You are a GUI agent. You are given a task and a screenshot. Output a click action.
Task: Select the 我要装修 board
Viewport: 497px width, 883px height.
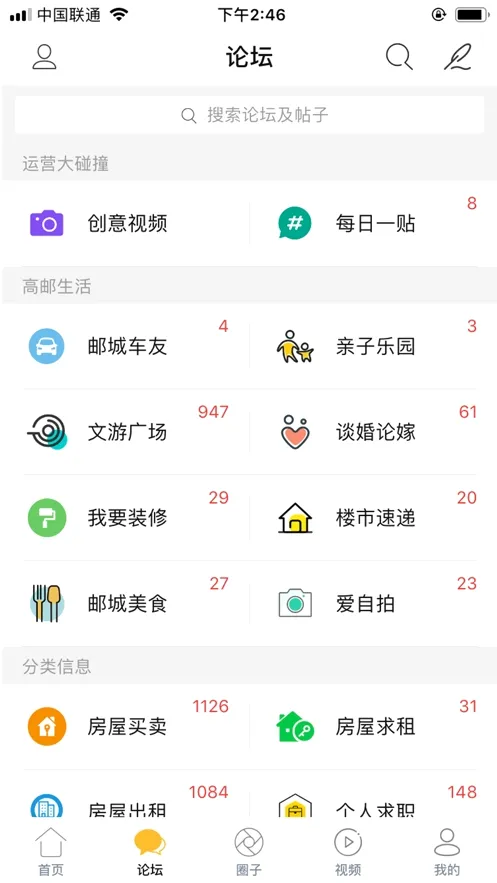[125, 518]
